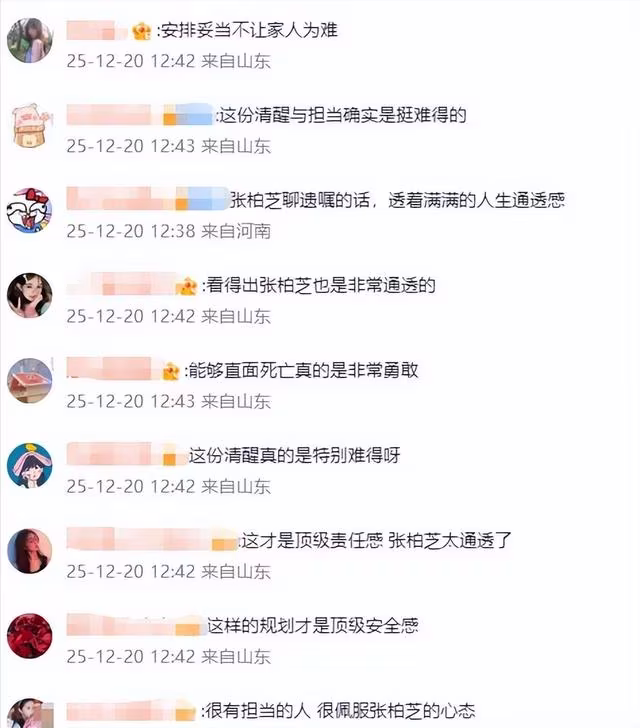The width and height of the screenshot is (640, 728).
Task: Open avatar beside 能够直面死亡真的是非常勇敢
Action: [30, 380]
